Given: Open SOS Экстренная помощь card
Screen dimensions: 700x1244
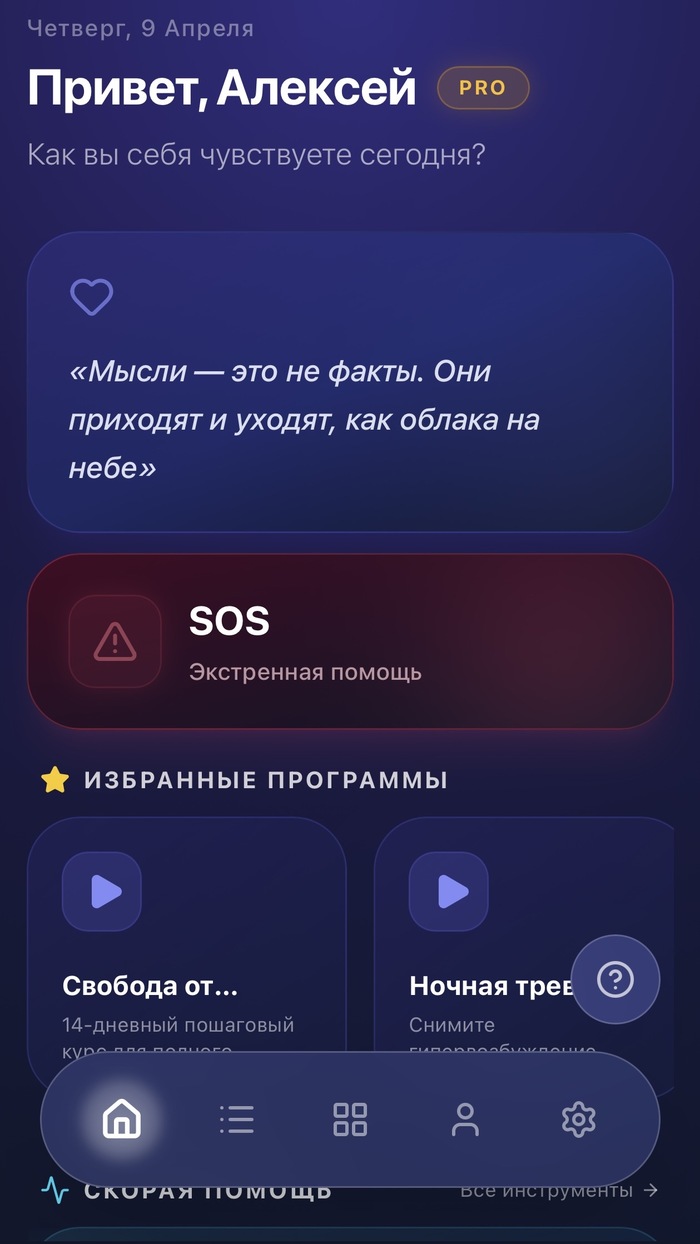Looking at the screenshot, I should (349, 641).
